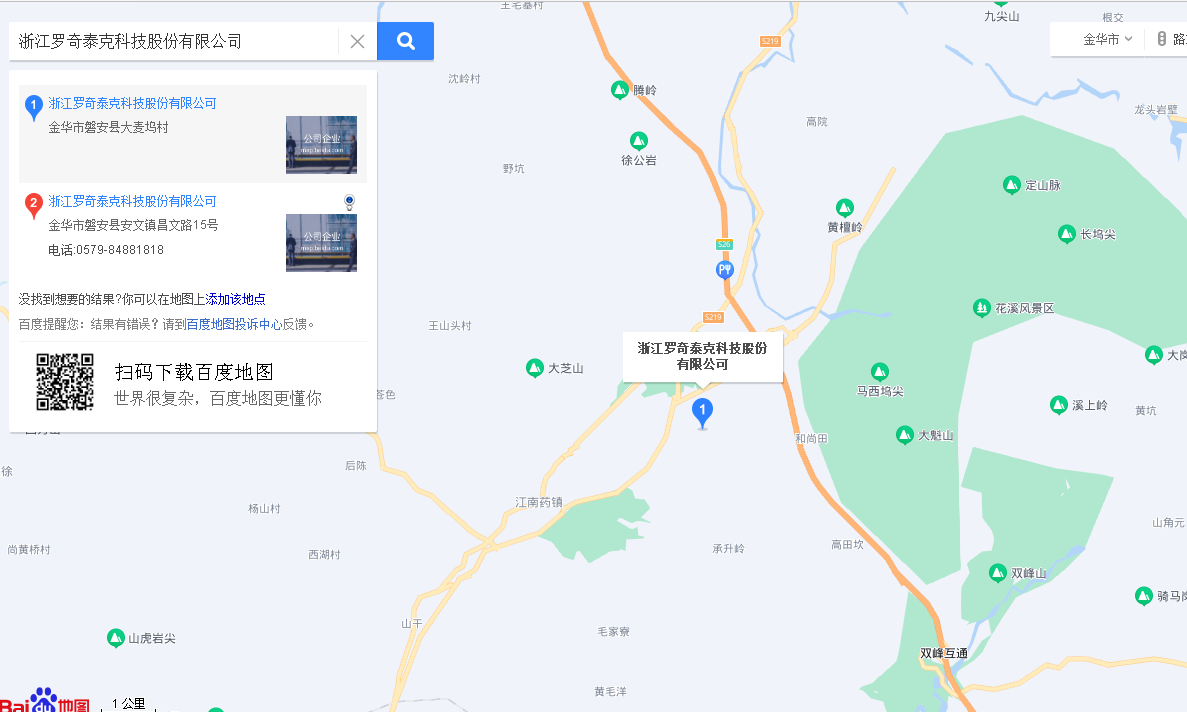Tap the search box with company name
The width and height of the screenshot is (1187, 712).
(175, 41)
